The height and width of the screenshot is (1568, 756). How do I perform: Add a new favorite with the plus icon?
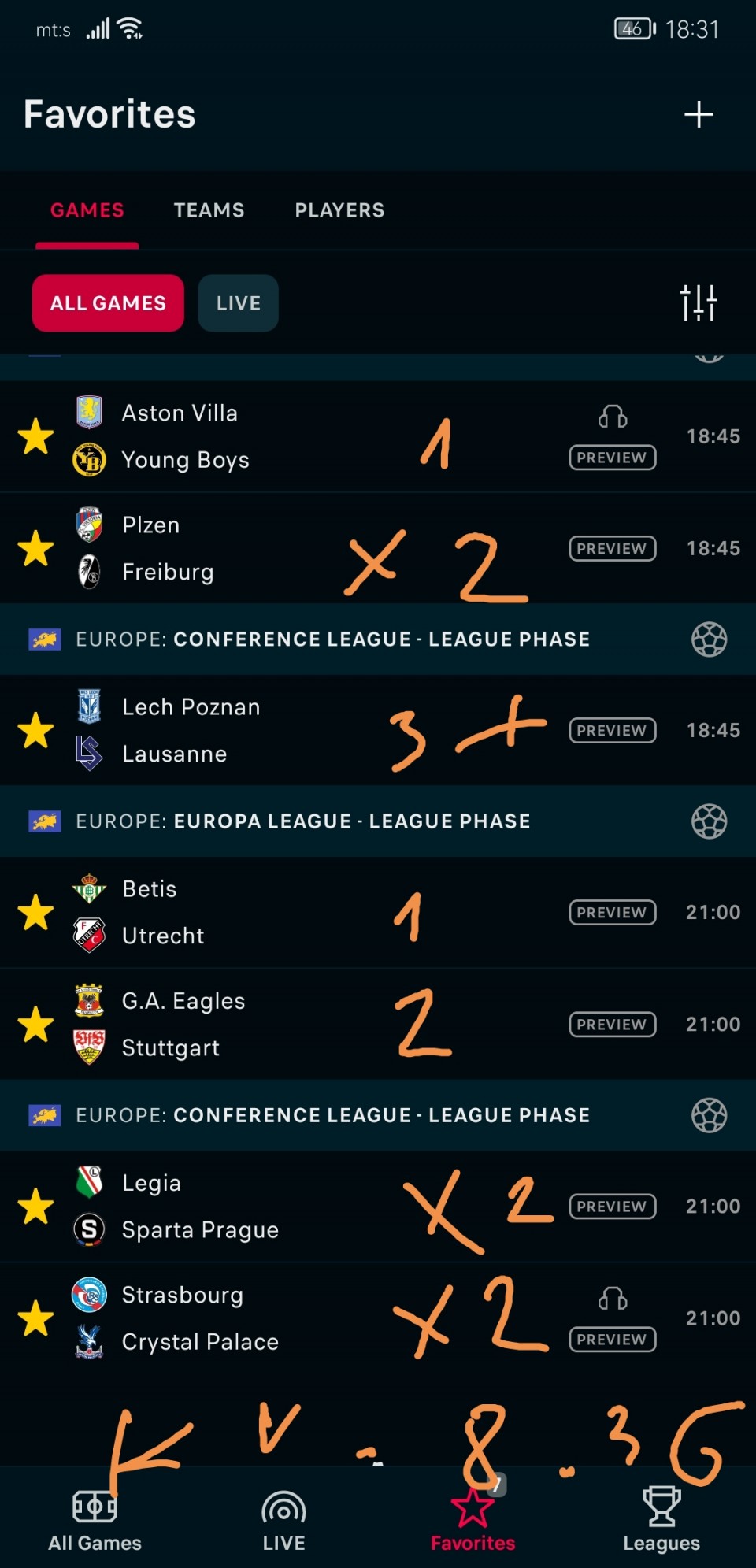(x=699, y=115)
